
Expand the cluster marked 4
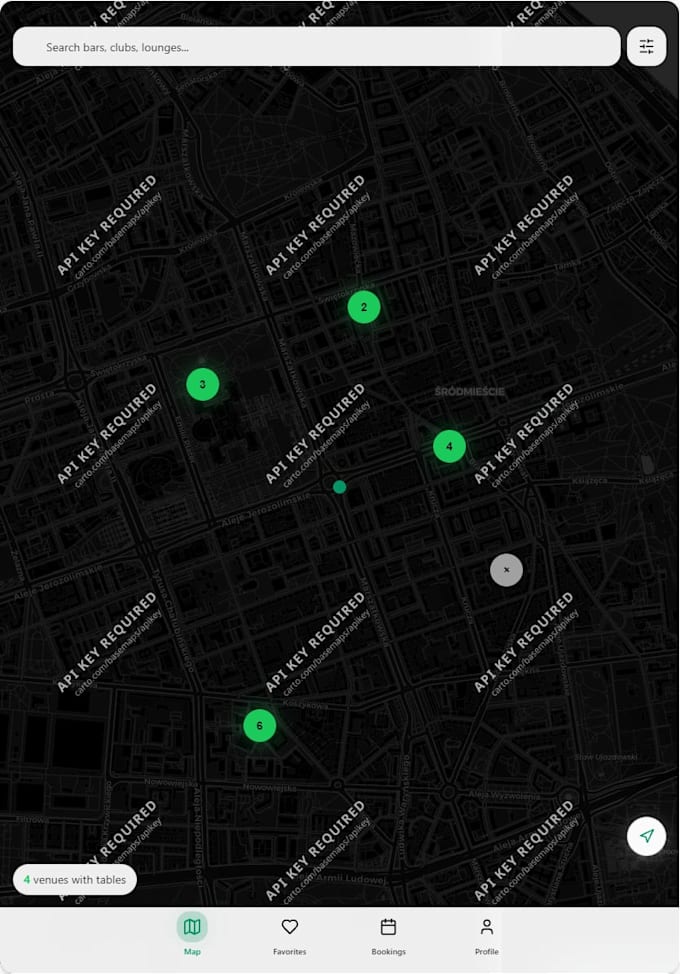(449, 446)
